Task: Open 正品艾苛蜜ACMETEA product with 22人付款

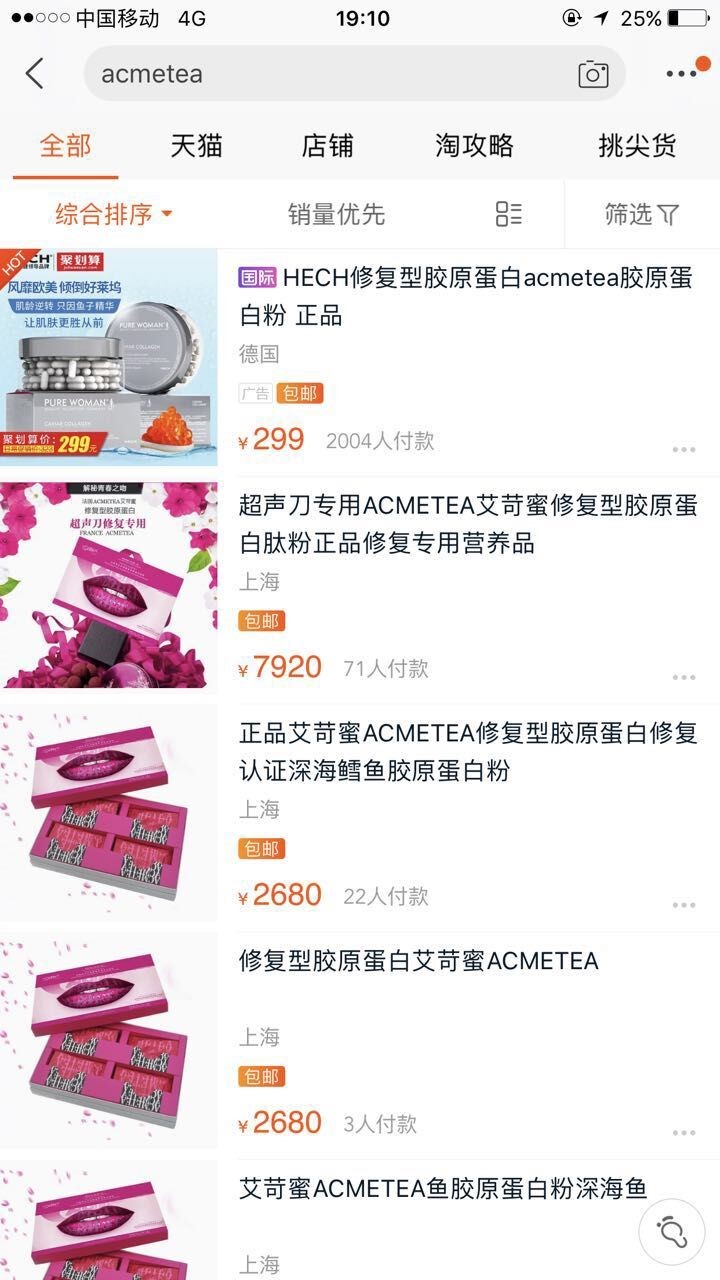Action: [468, 752]
